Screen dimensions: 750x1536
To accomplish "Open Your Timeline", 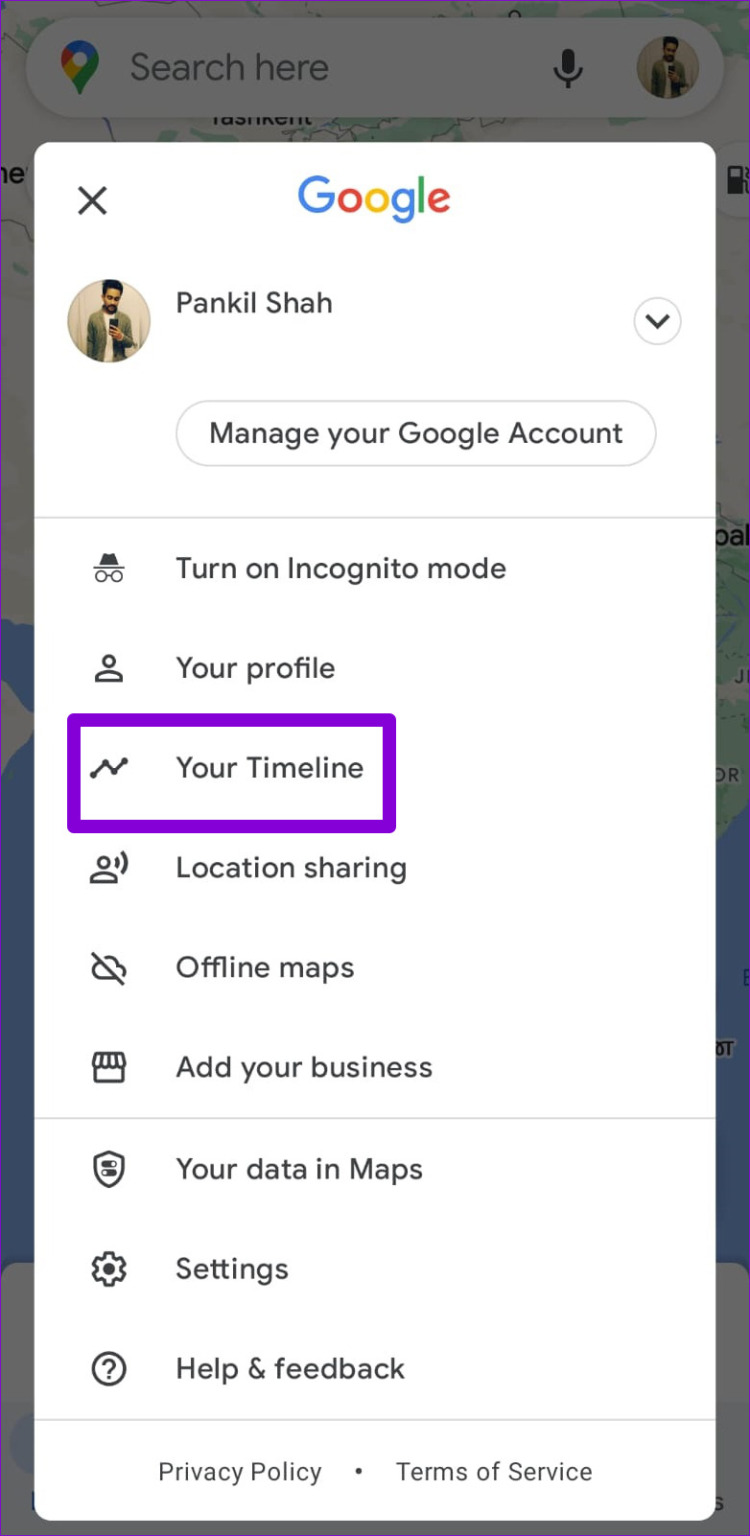I will pos(269,768).
